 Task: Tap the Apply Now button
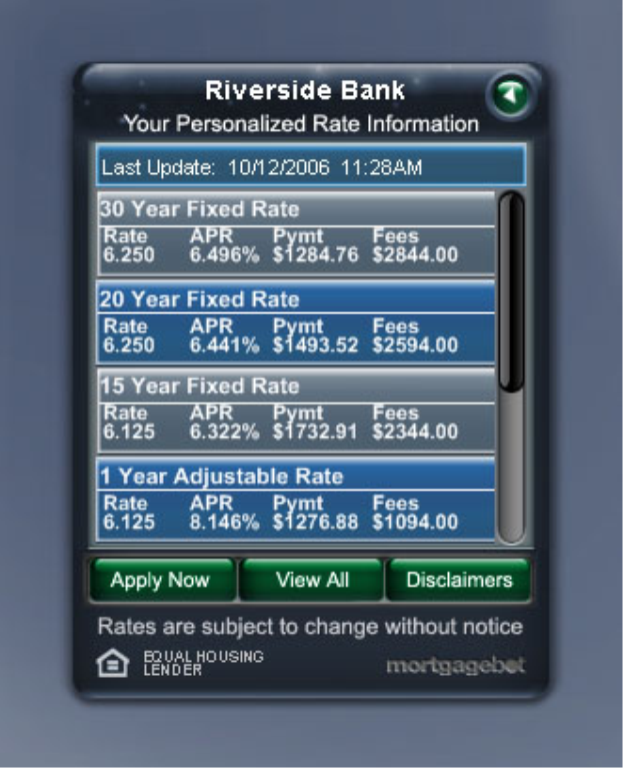[x=161, y=580]
